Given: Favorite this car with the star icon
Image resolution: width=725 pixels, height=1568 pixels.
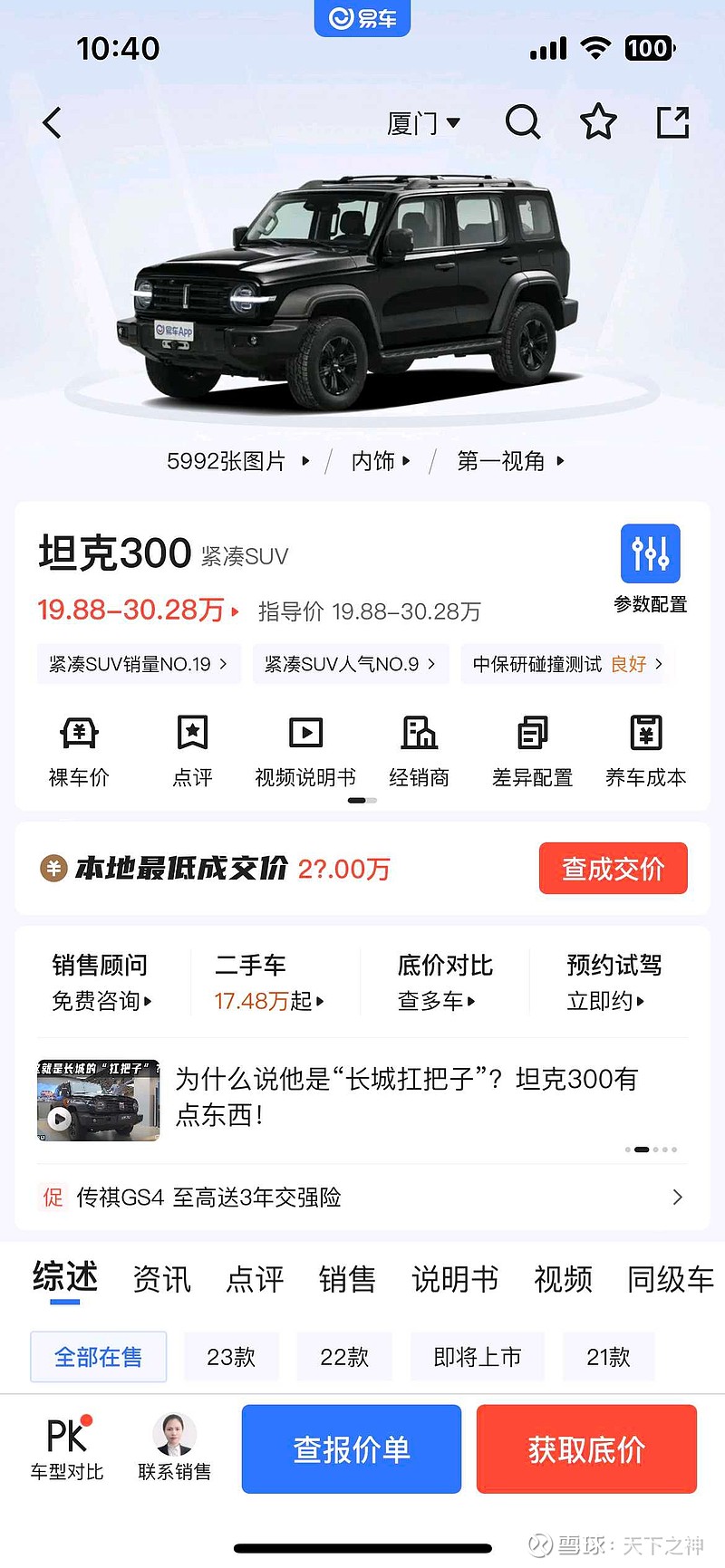Looking at the screenshot, I should [598, 121].
